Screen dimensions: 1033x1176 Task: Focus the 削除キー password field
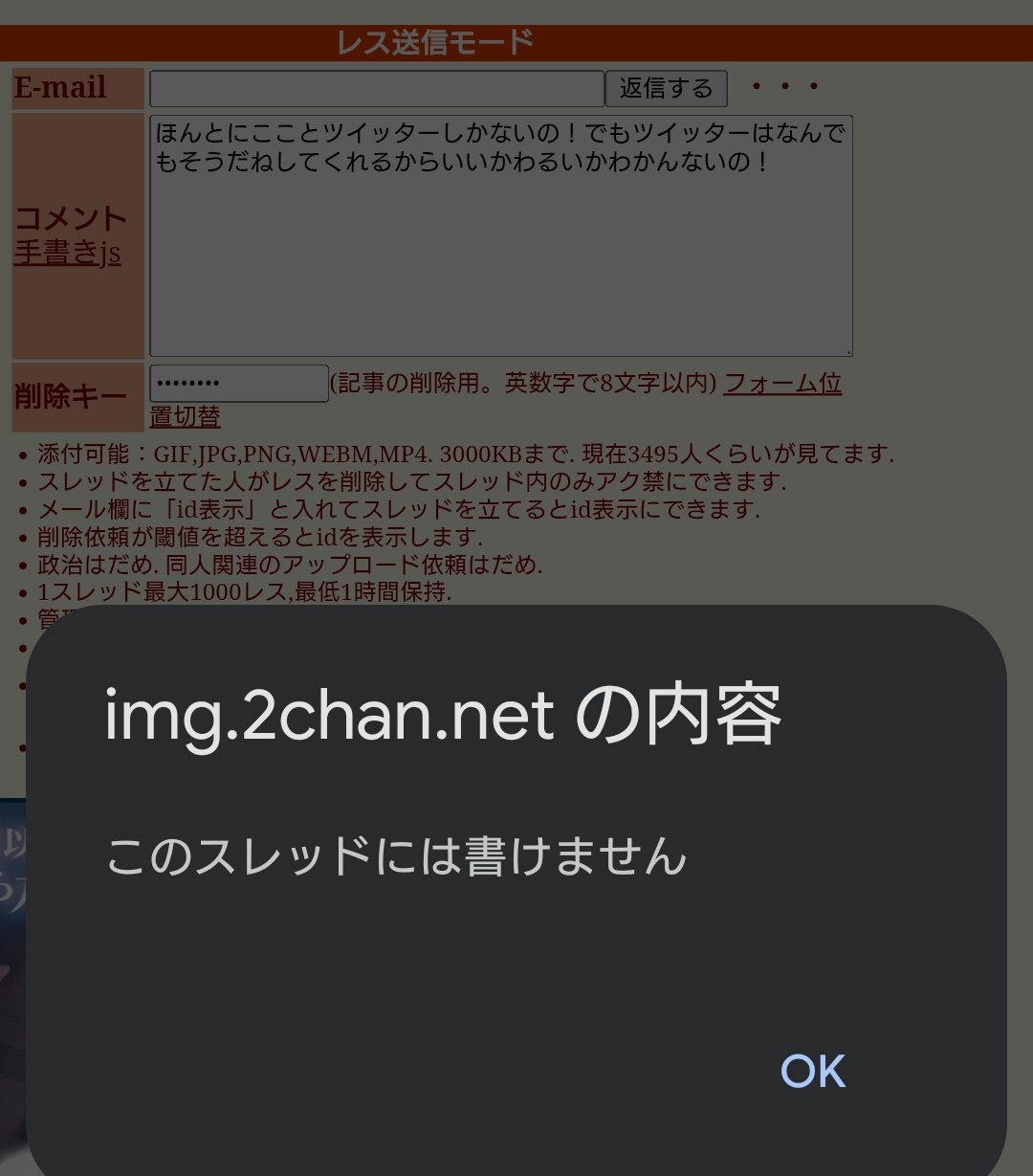pyautogui.click(x=239, y=383)
